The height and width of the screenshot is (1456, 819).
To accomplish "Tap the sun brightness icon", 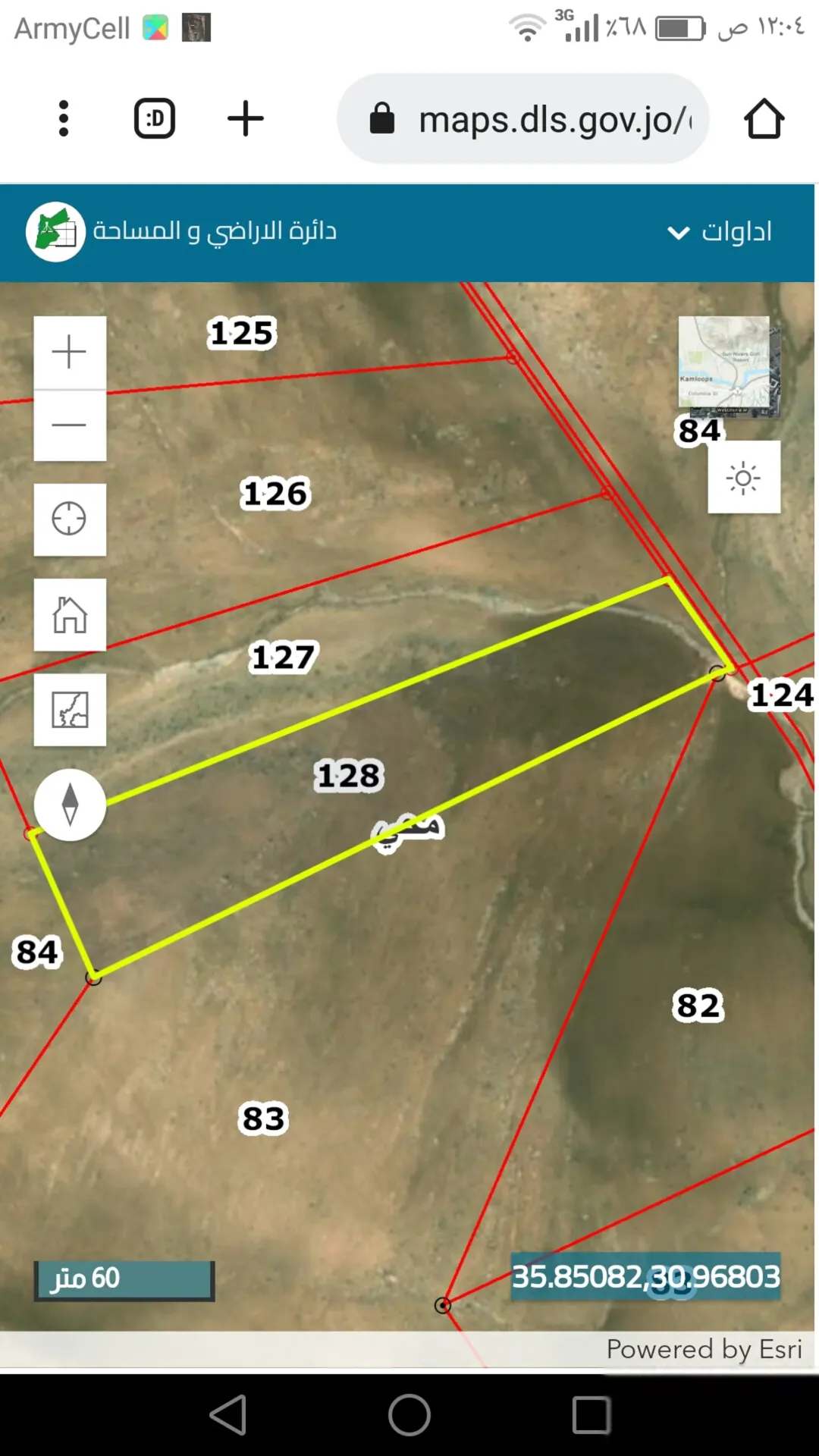I will click(x=744, y=478).
